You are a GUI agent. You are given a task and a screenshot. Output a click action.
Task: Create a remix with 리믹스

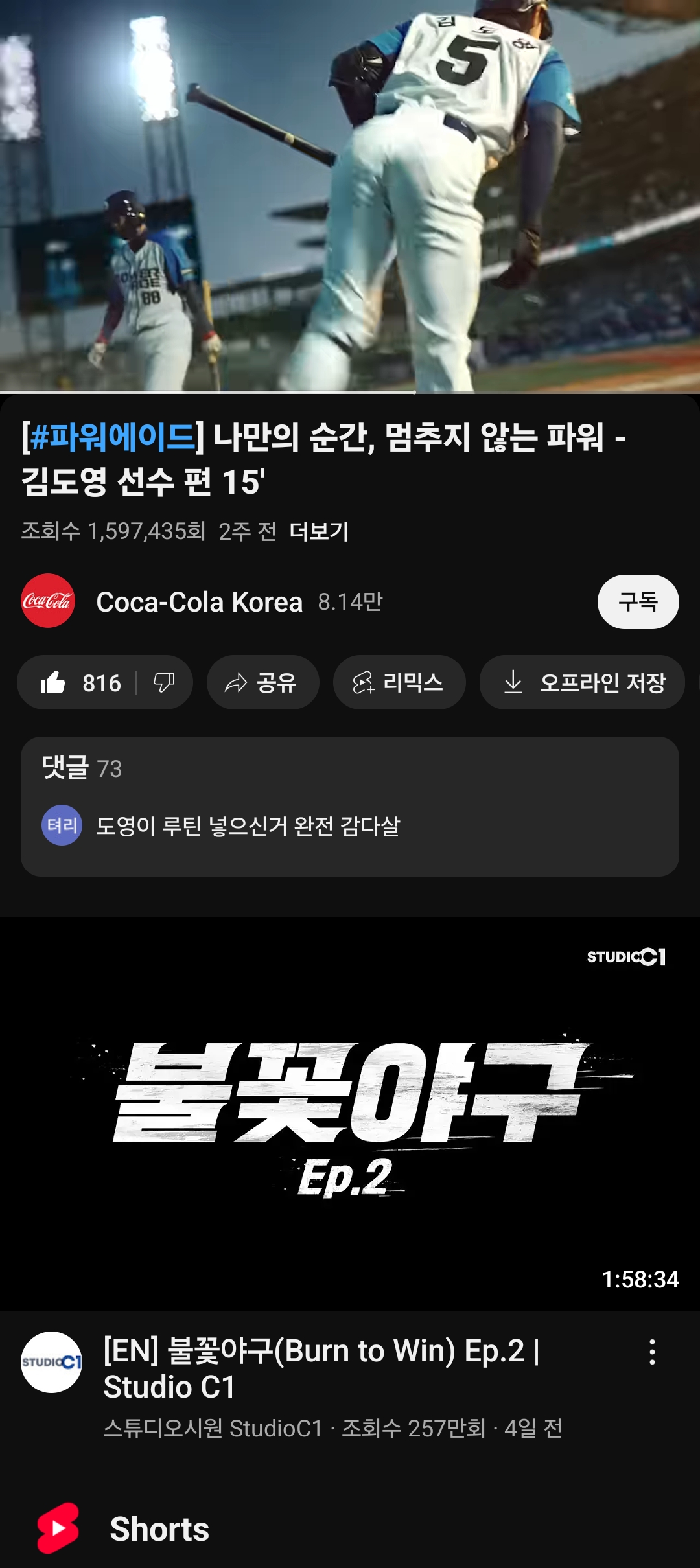click(x=399, y=683)
